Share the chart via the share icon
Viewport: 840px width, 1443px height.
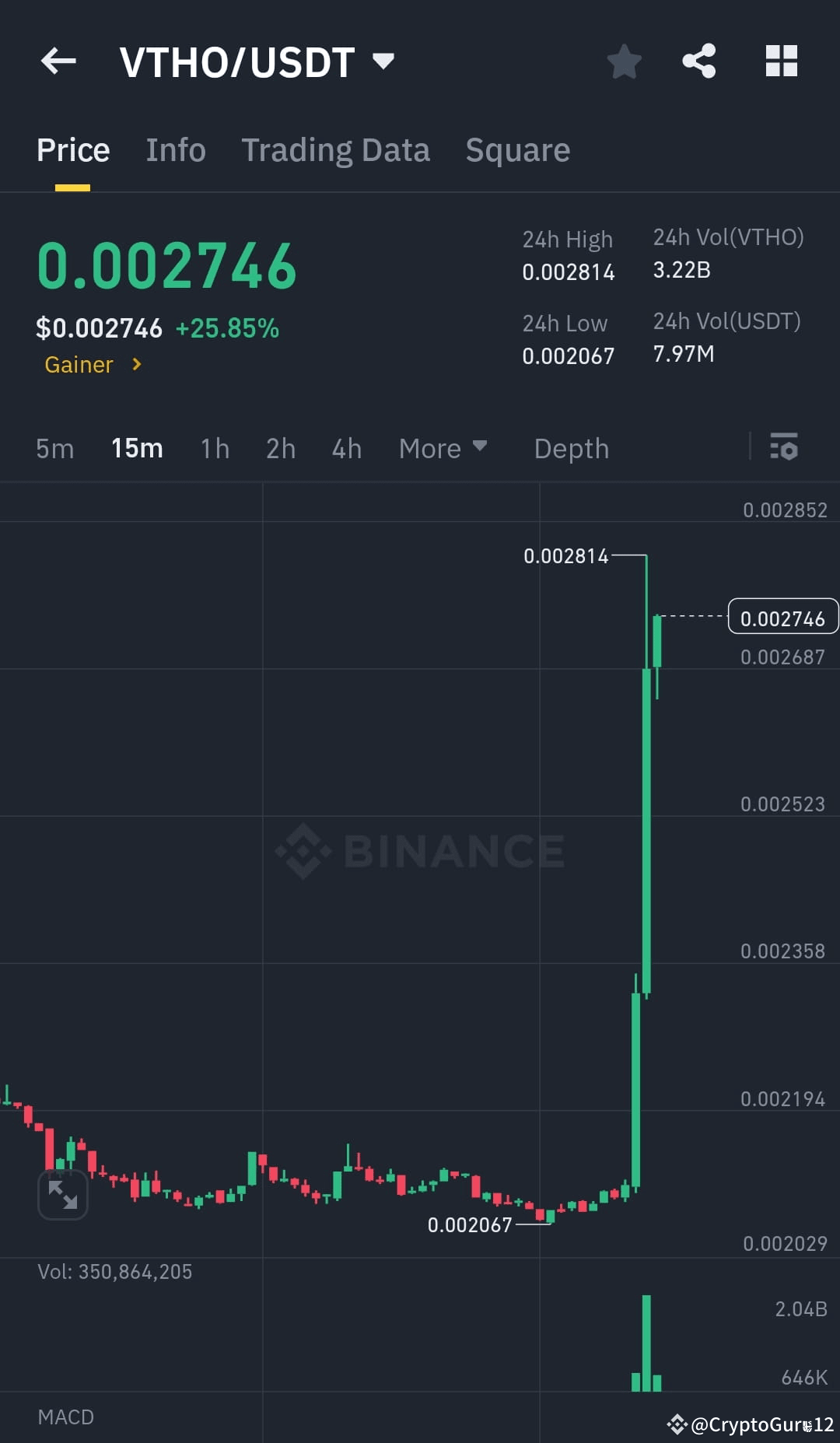[x=698, y=62]
